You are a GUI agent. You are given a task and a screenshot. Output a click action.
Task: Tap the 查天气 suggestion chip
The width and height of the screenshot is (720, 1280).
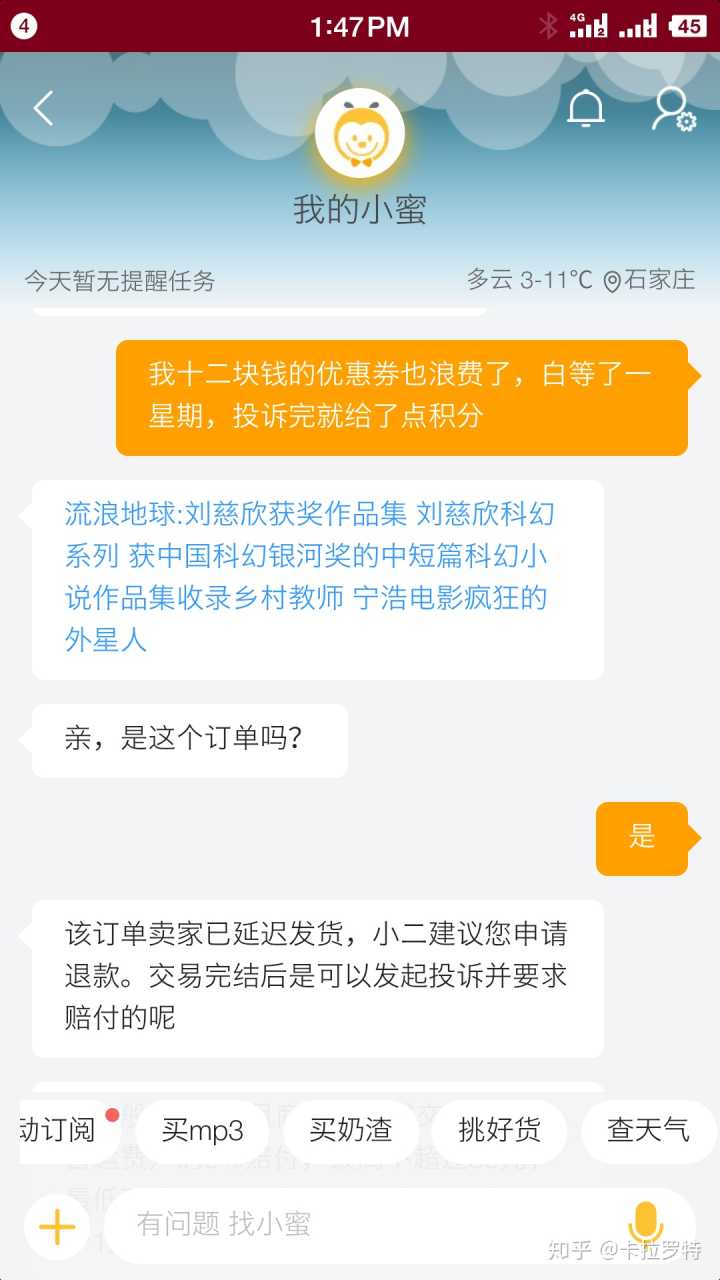click(648, 1131)
